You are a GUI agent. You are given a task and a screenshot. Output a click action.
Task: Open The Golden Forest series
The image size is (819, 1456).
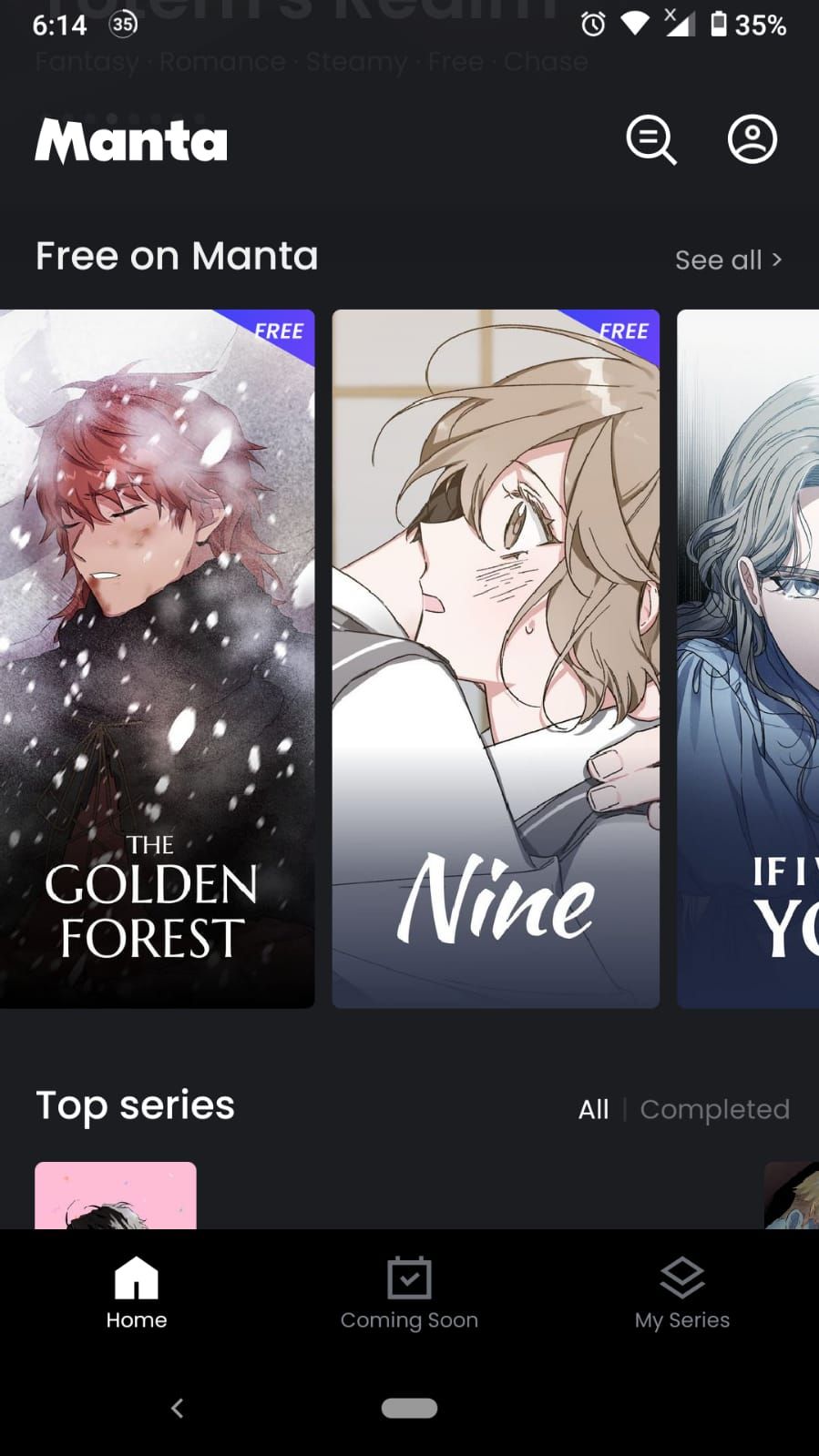coord(157,658)
